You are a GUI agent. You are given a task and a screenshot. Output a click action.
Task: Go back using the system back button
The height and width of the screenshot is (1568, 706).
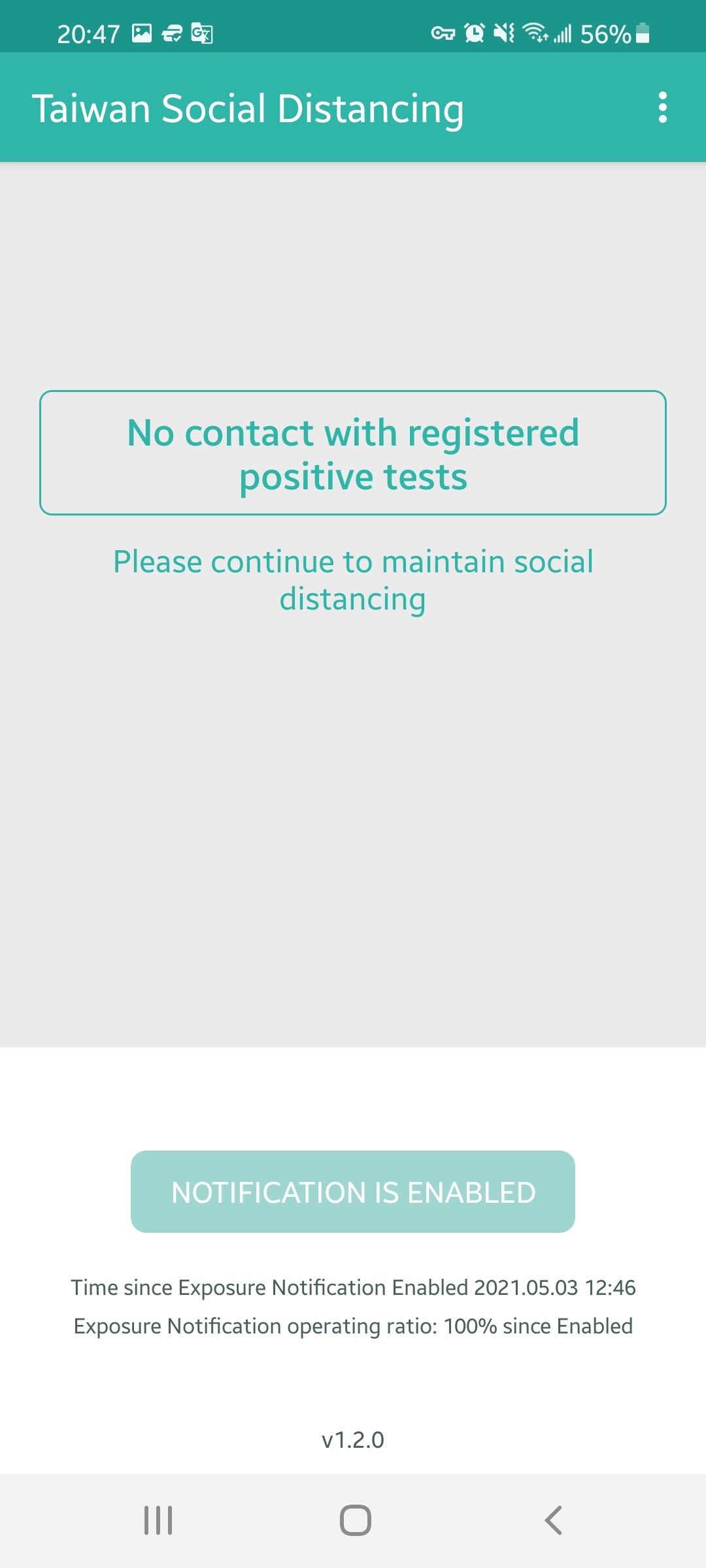click(553, 1520)
